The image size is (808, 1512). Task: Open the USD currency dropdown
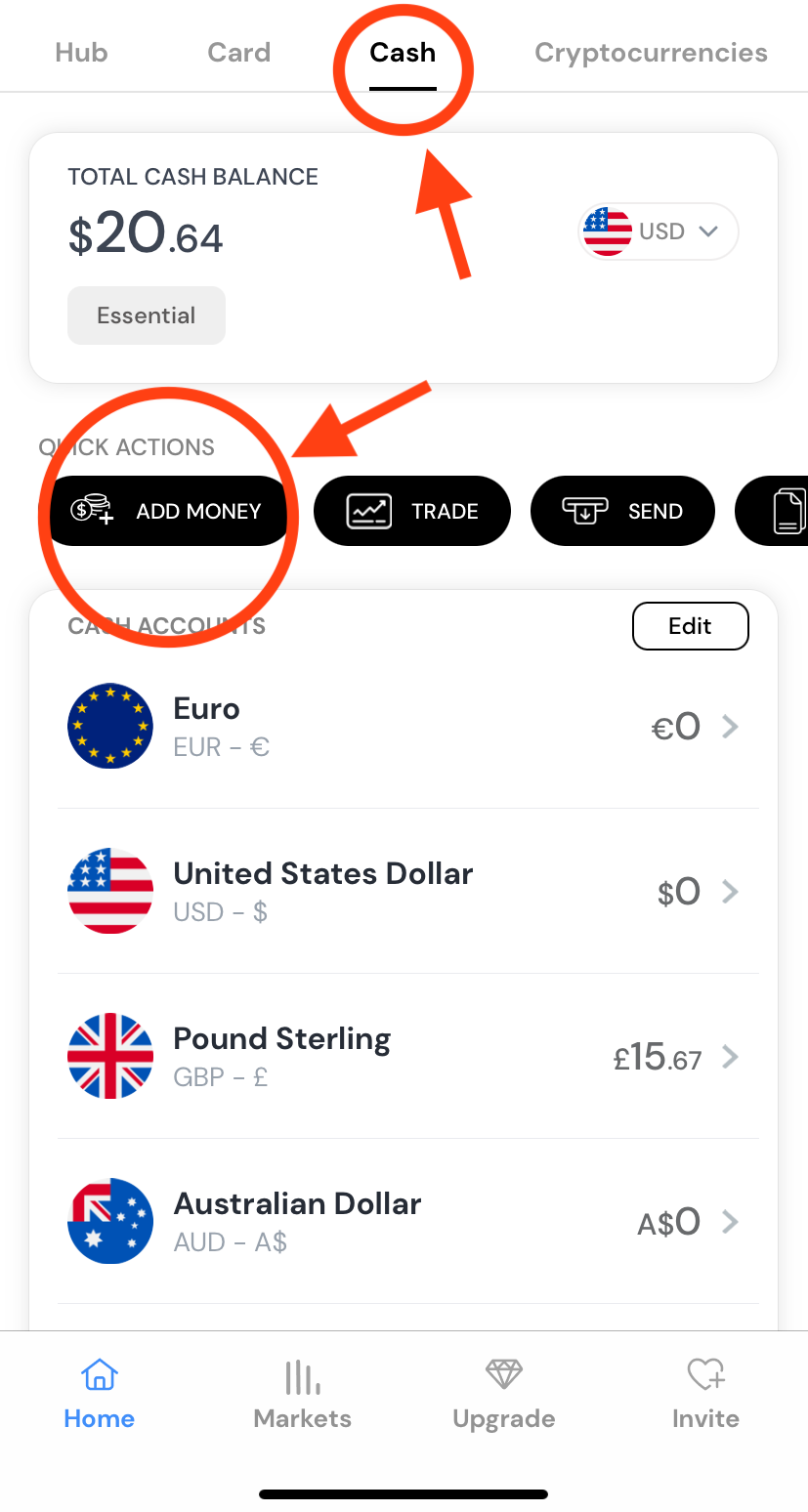point(658,231)
